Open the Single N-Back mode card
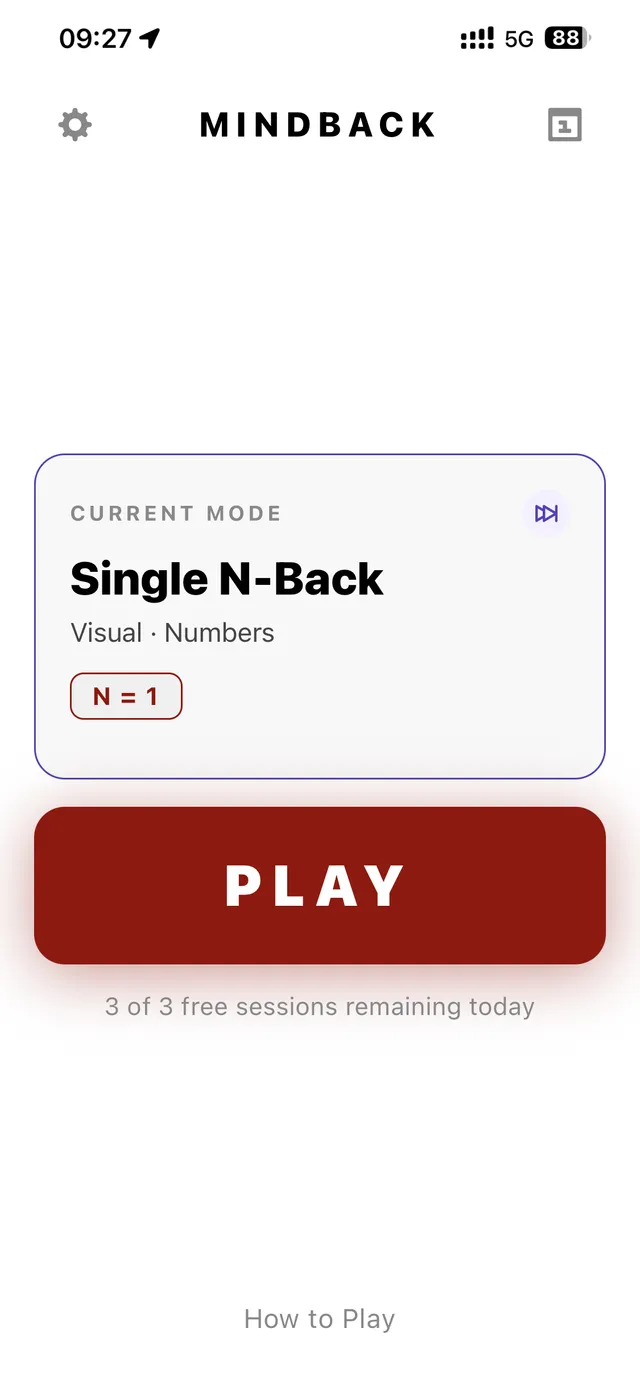 (x=320, y=616)
